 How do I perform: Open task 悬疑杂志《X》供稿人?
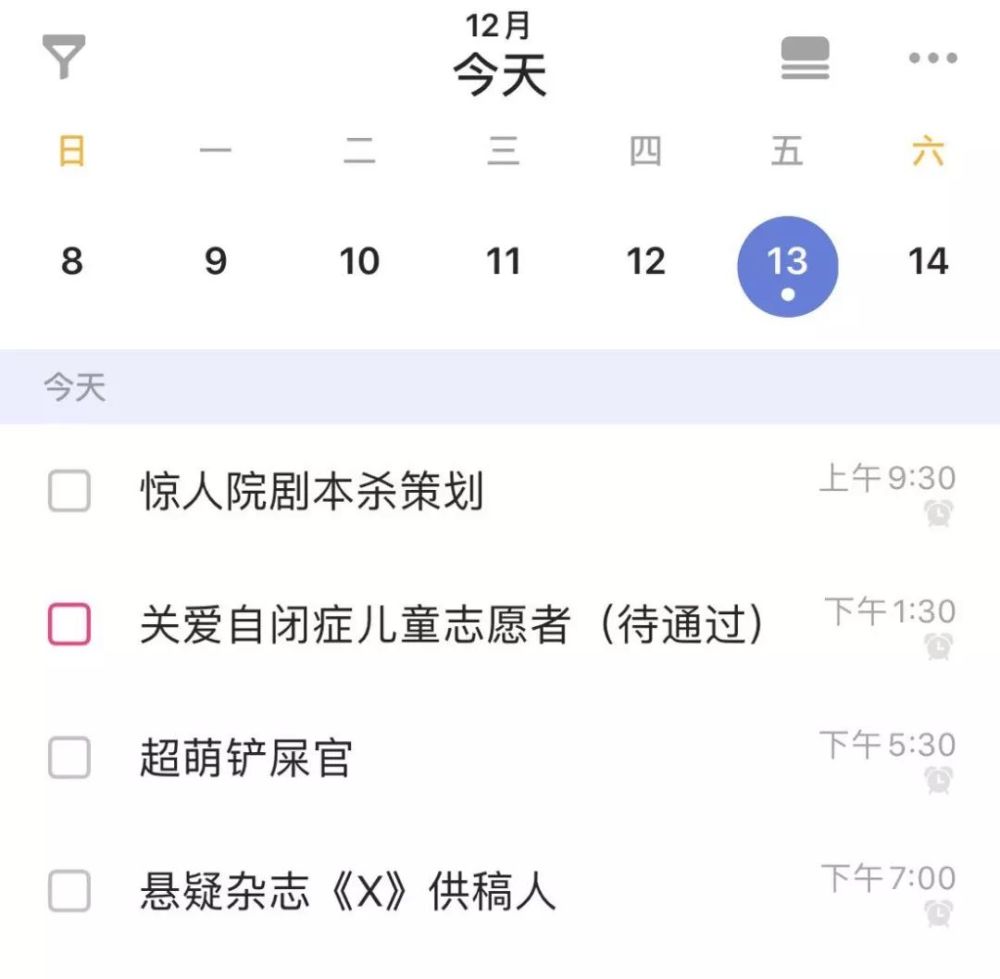point(348,892)
